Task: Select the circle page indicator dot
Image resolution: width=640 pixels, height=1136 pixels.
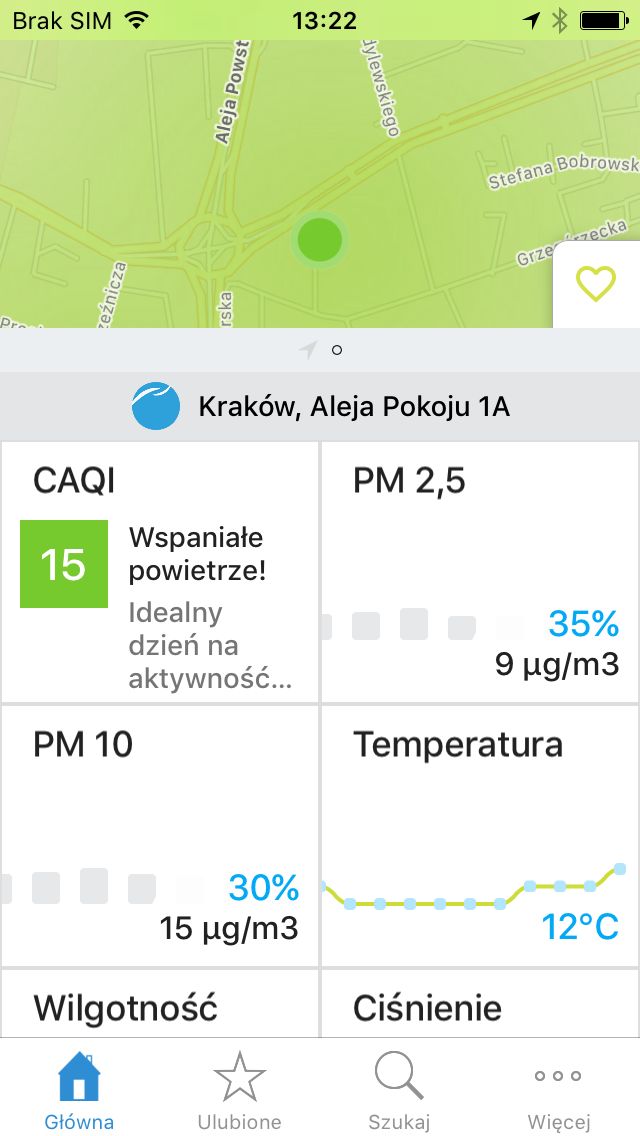Action: point(336,351)
